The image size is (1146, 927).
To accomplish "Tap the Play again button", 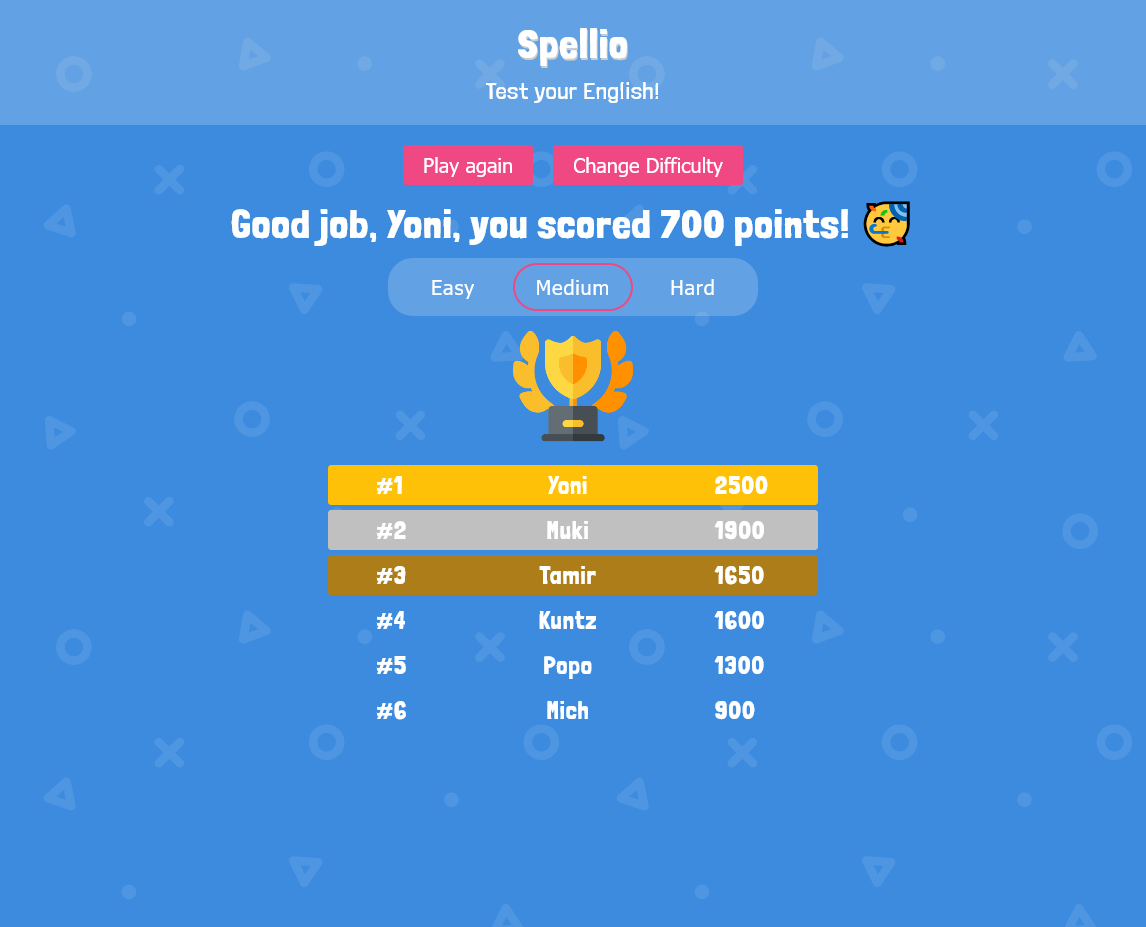I will click(x=467, y=166).
